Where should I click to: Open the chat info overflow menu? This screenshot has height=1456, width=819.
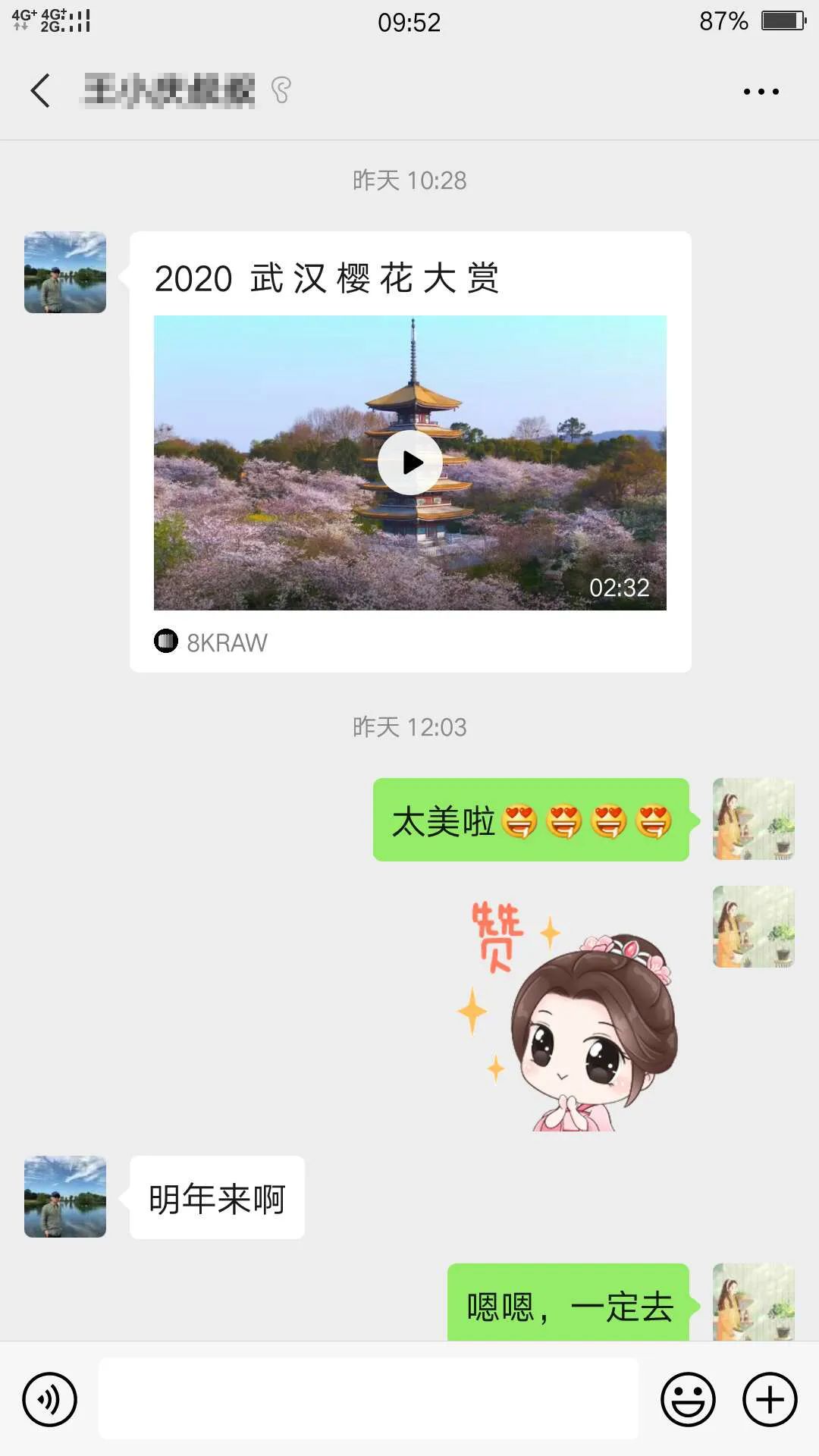(761, 92)
